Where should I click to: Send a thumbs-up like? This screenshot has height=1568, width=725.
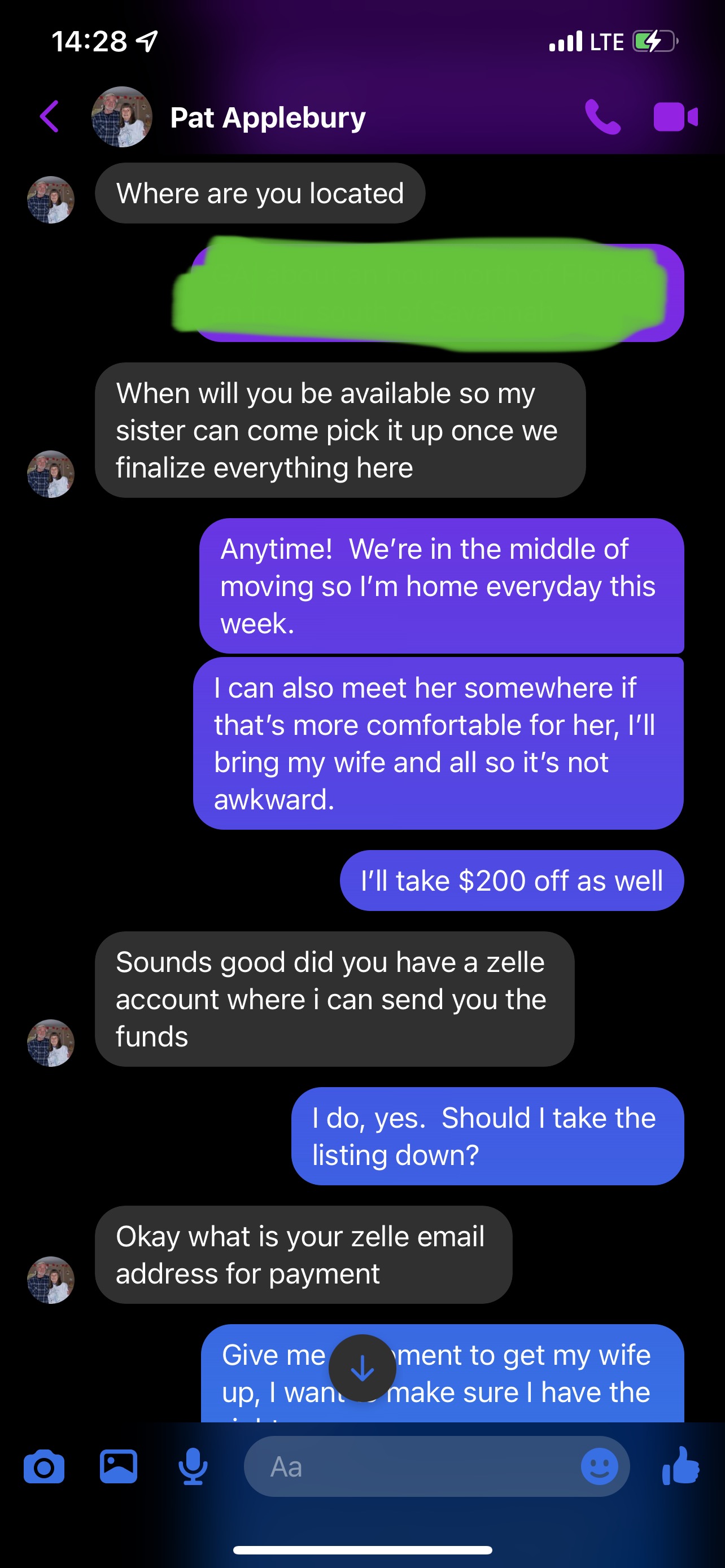tap(680, 1466)
